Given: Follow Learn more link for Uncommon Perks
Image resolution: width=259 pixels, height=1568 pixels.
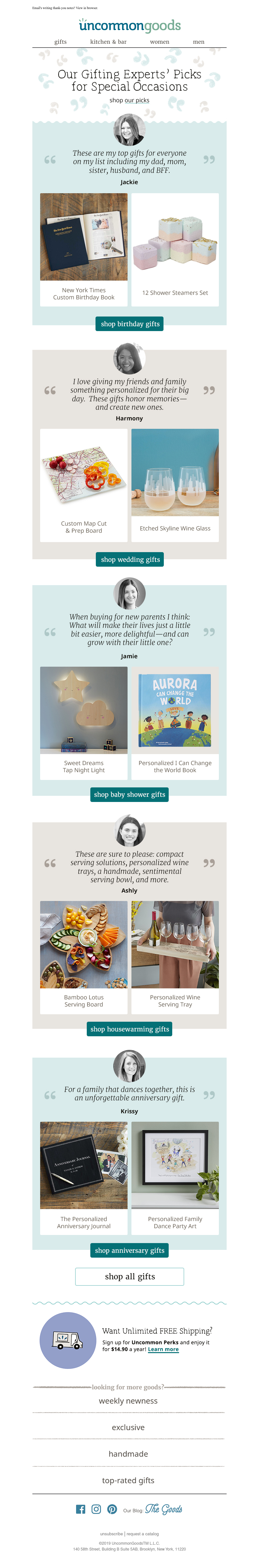Looking at the screenshot, I should tap(163, 1350).
